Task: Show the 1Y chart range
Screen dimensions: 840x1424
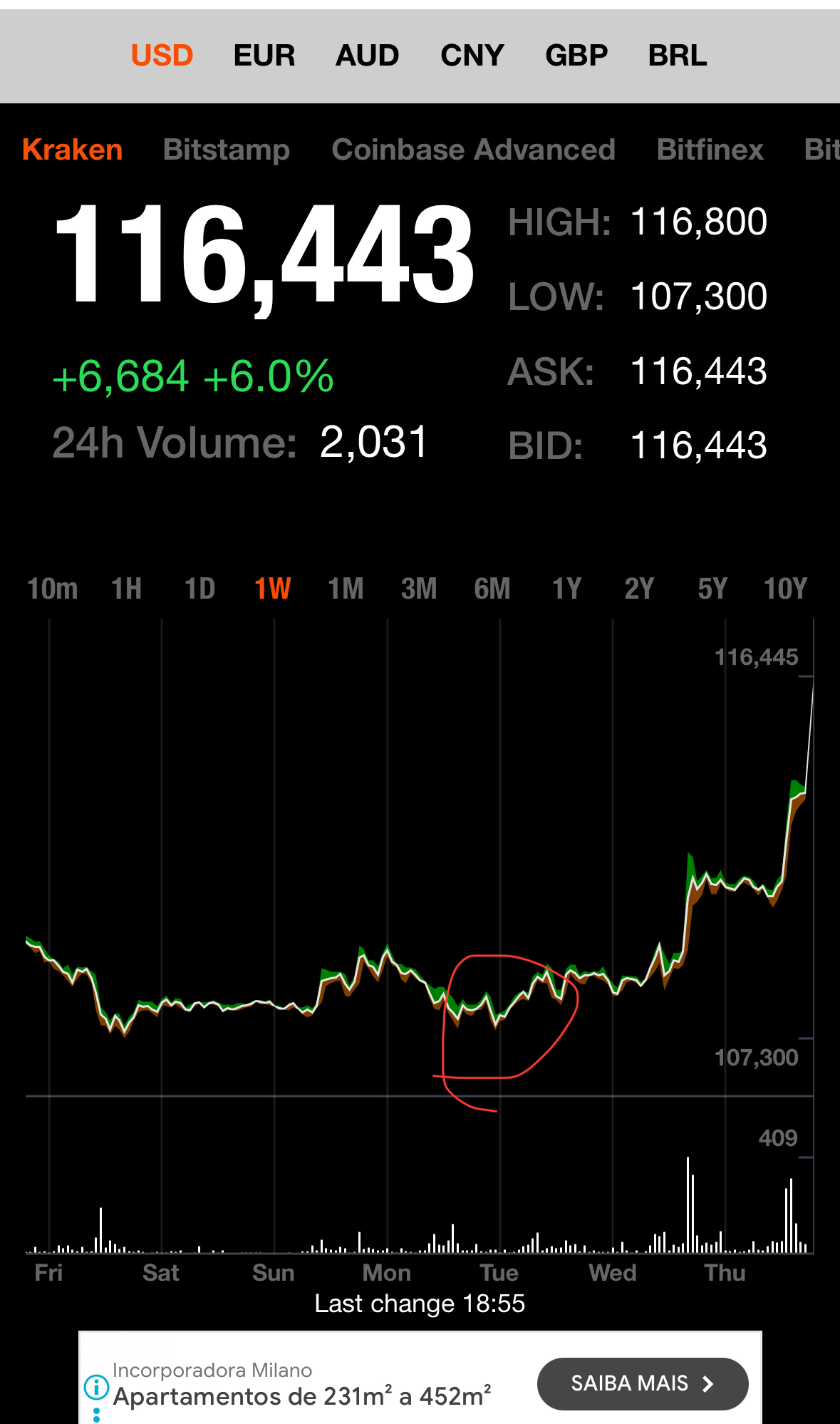Action: coord(566,589)
